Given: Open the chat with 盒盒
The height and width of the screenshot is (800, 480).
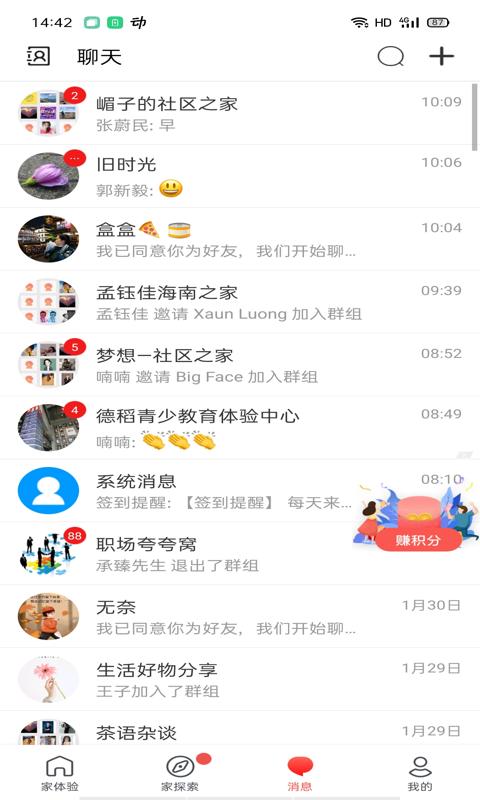Looking at the screenshot, I should click(240, 239).
